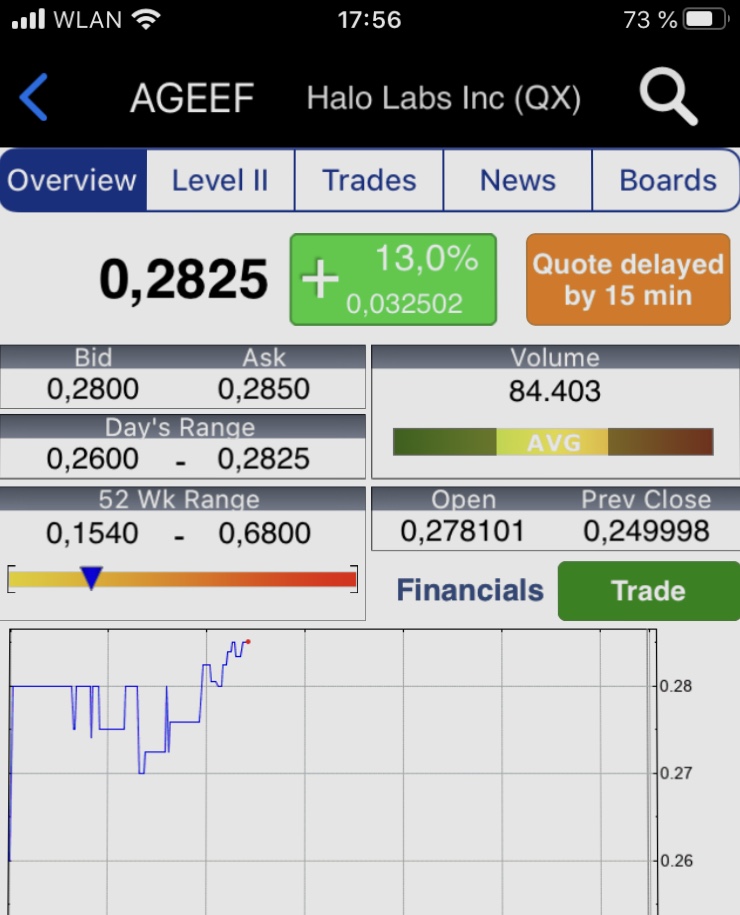This screenshot has width=740, height=915.
Task: Click the red dot on the price chart
Action: tap(247, 644)
